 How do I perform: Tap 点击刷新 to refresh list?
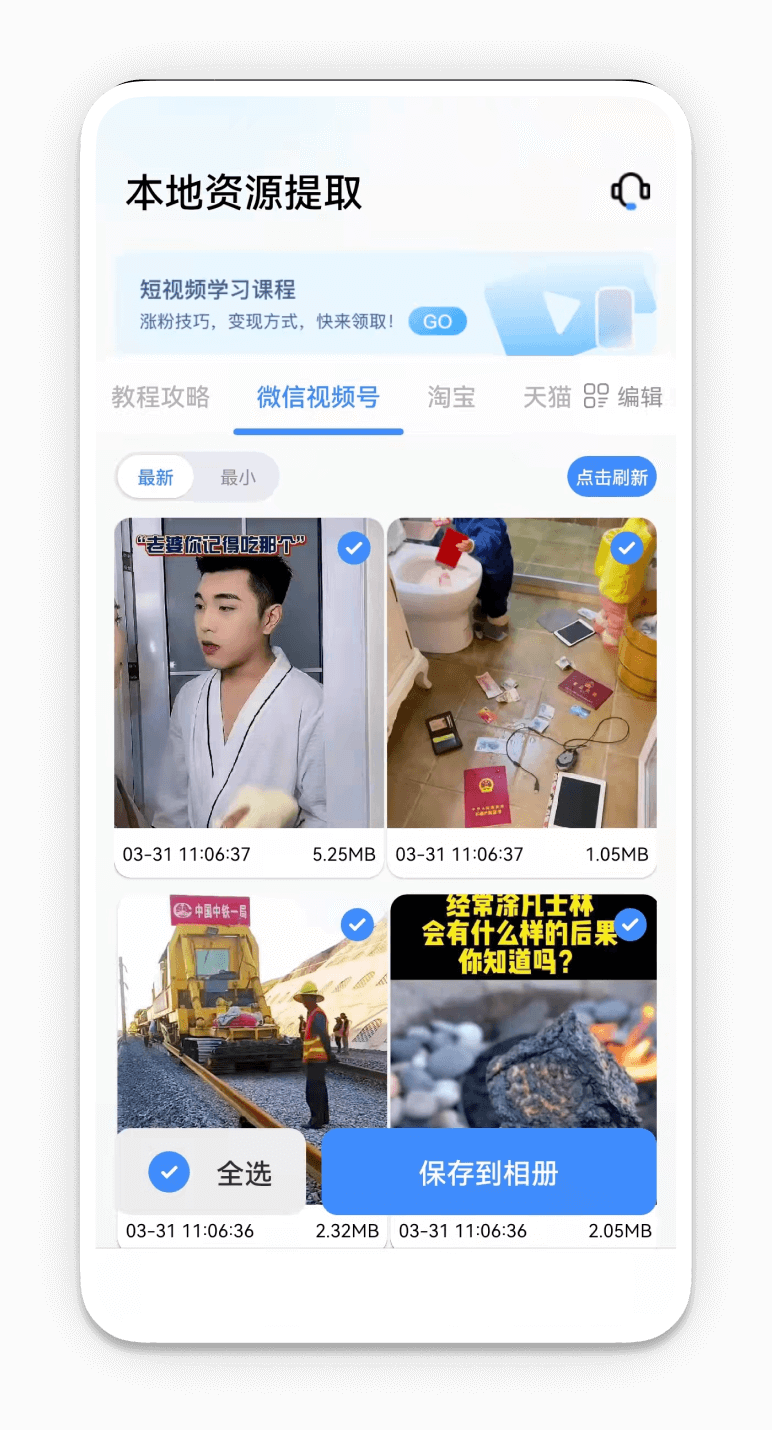(x=612, y=478)
